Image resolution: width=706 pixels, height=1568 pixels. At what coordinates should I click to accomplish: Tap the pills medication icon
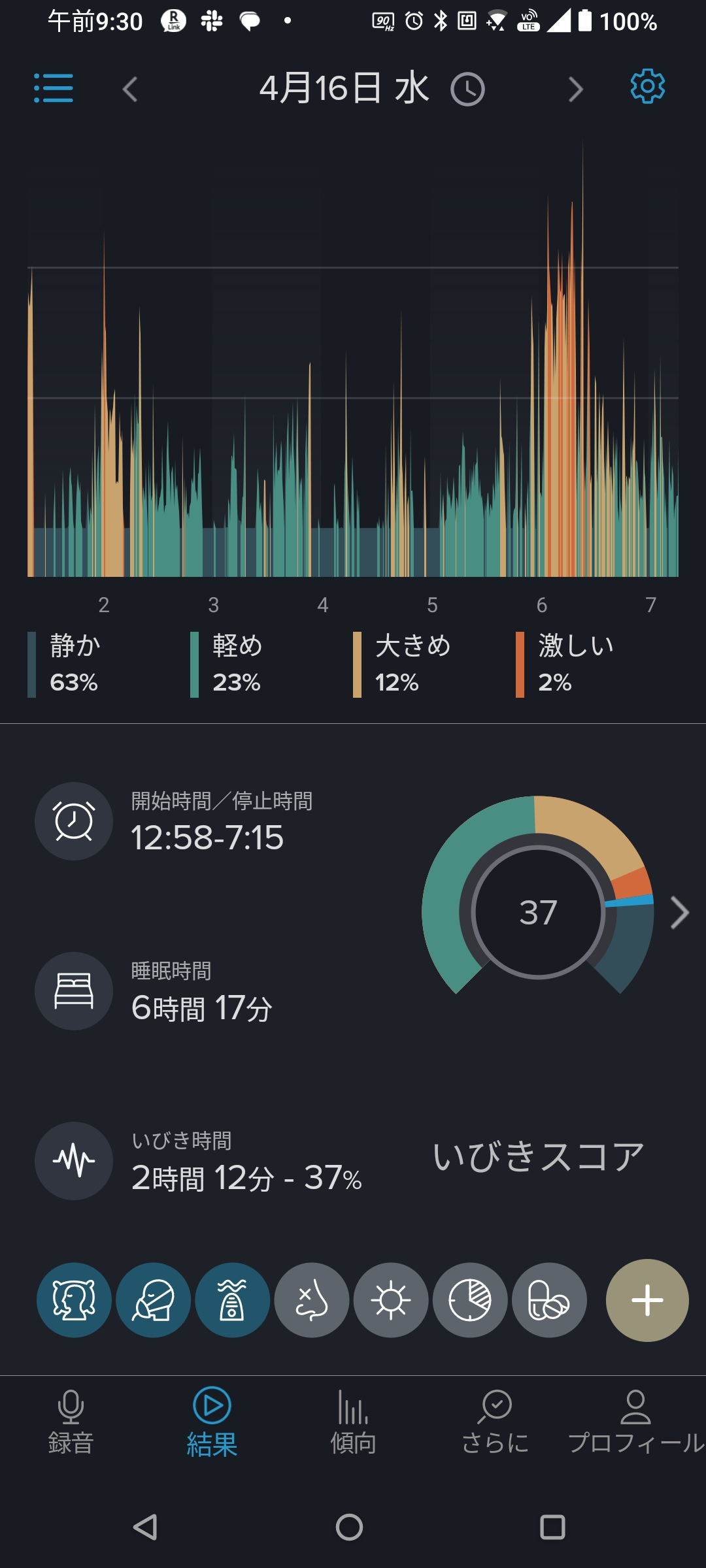pyautogui.click(x=549, y=1300)
